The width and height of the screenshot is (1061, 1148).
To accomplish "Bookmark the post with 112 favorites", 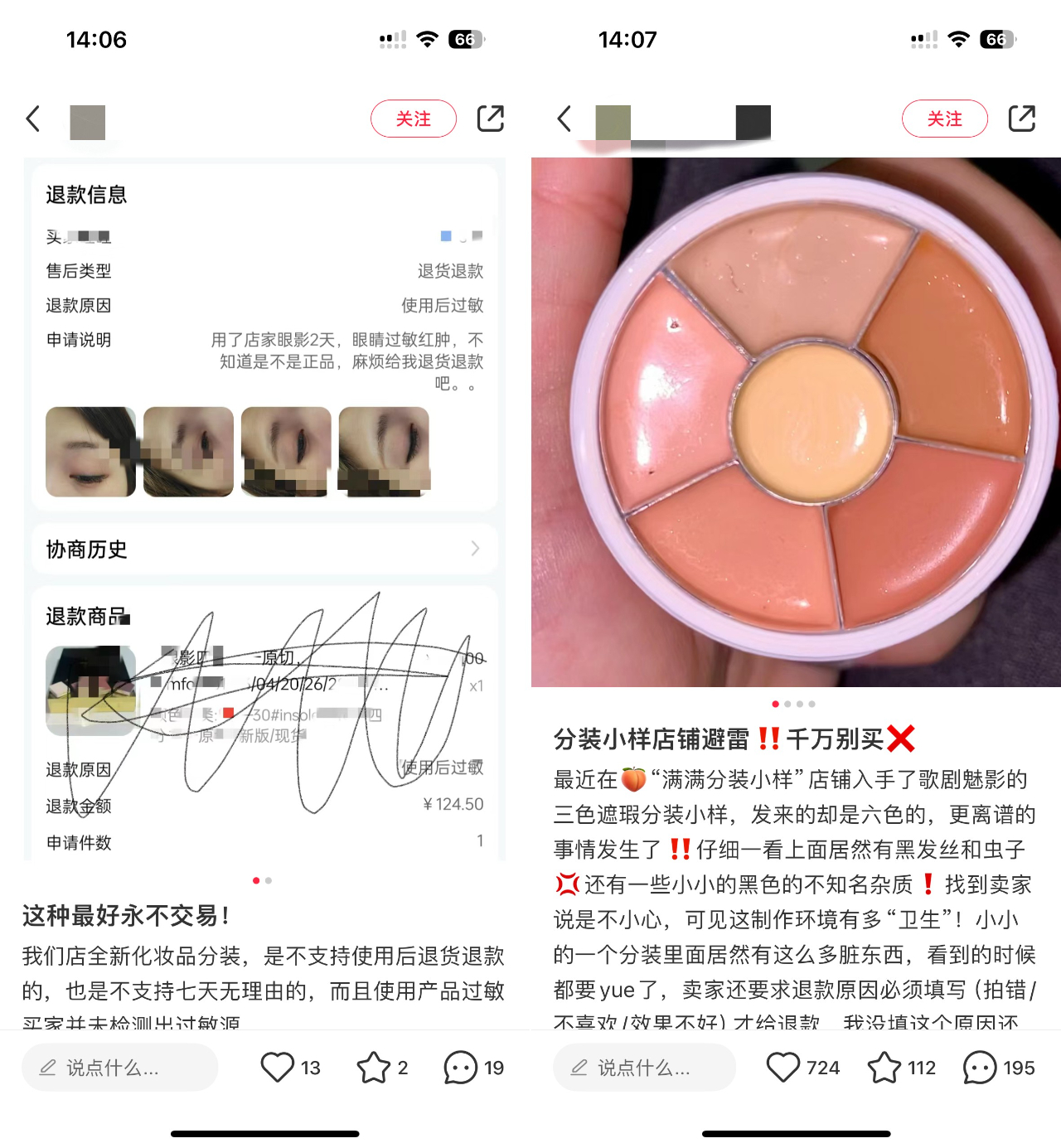I will (x=884, y=1068).
